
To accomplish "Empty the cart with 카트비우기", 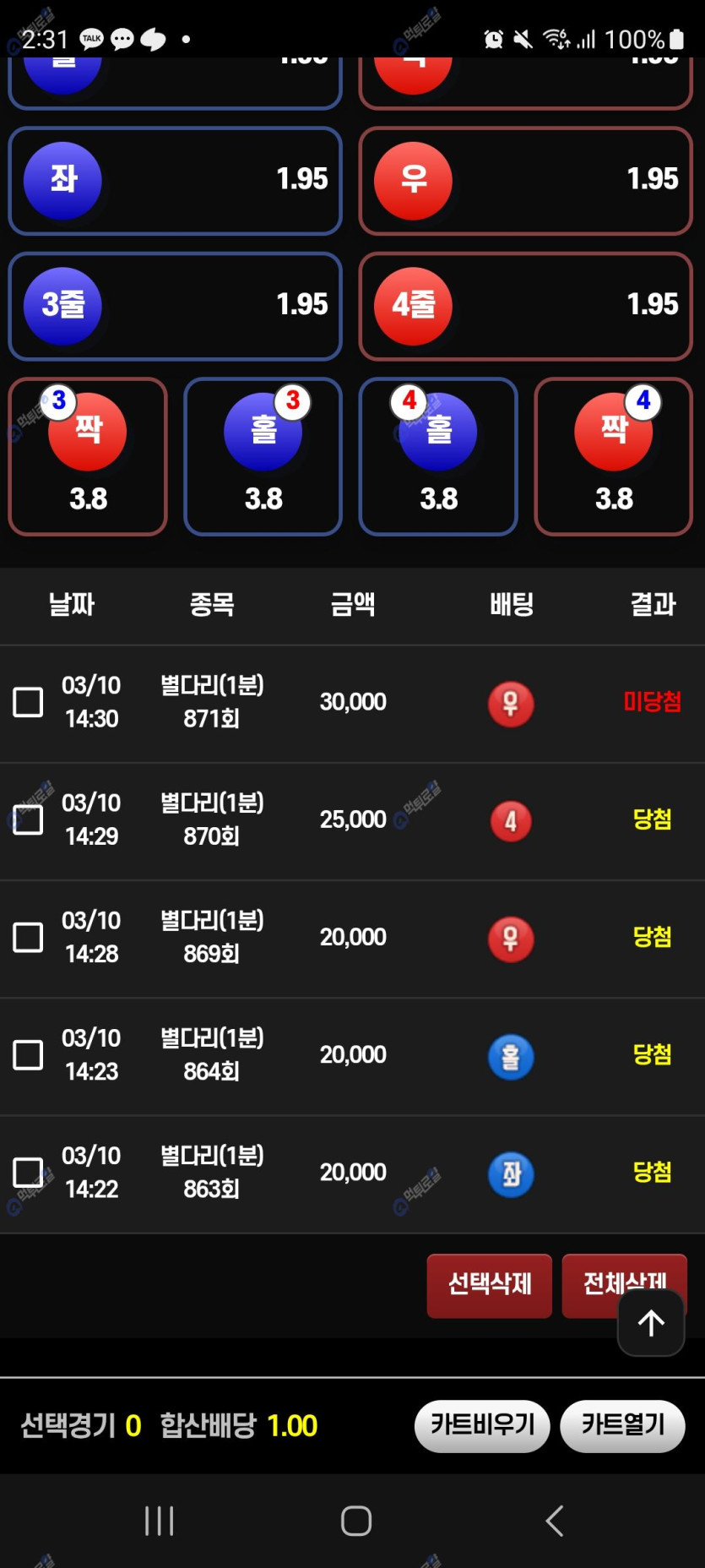I will tap(482, 1425).
